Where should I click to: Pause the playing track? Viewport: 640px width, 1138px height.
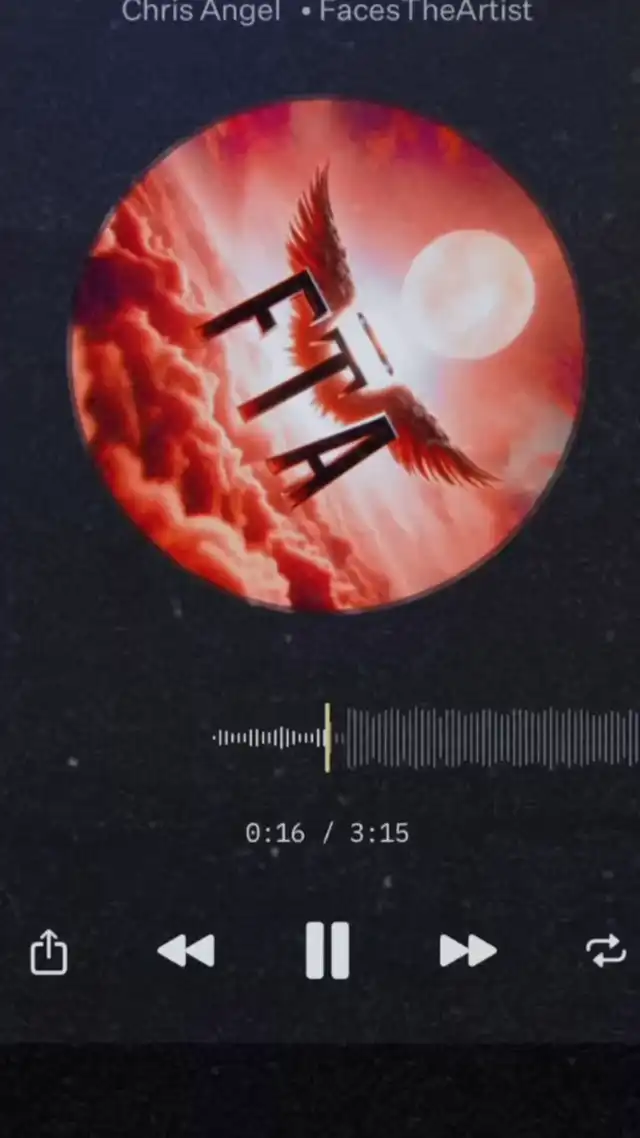327,950
